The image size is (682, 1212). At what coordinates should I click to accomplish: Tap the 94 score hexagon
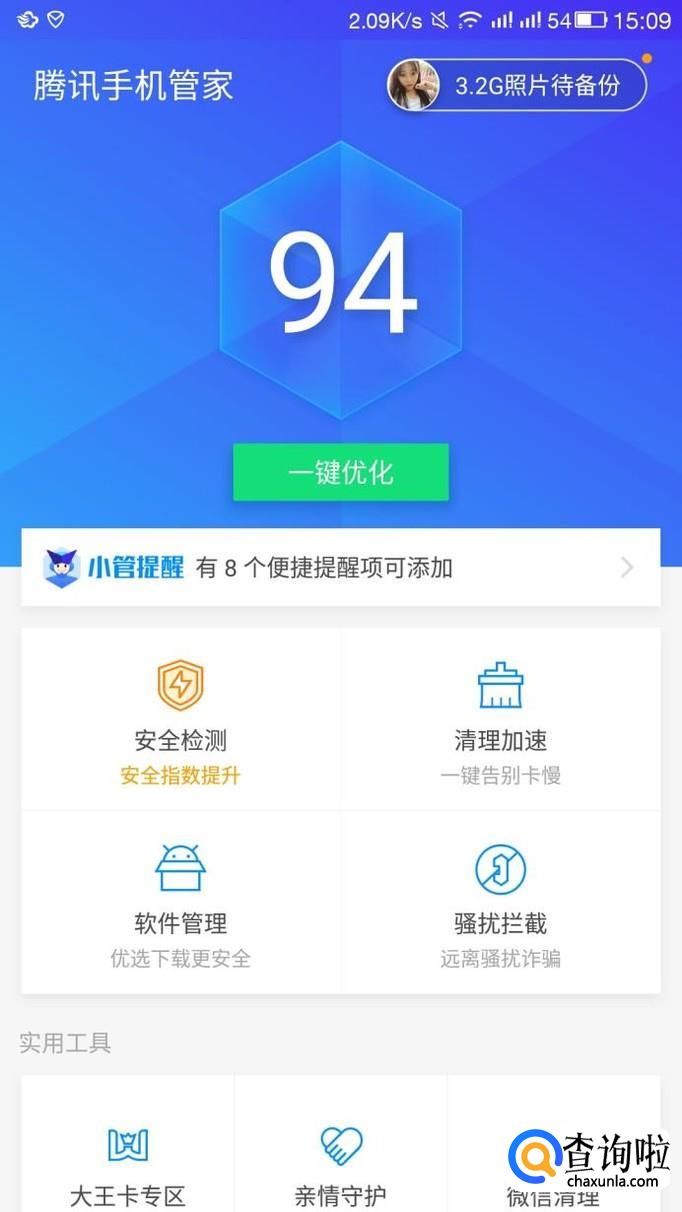click(x=340, y=280)
